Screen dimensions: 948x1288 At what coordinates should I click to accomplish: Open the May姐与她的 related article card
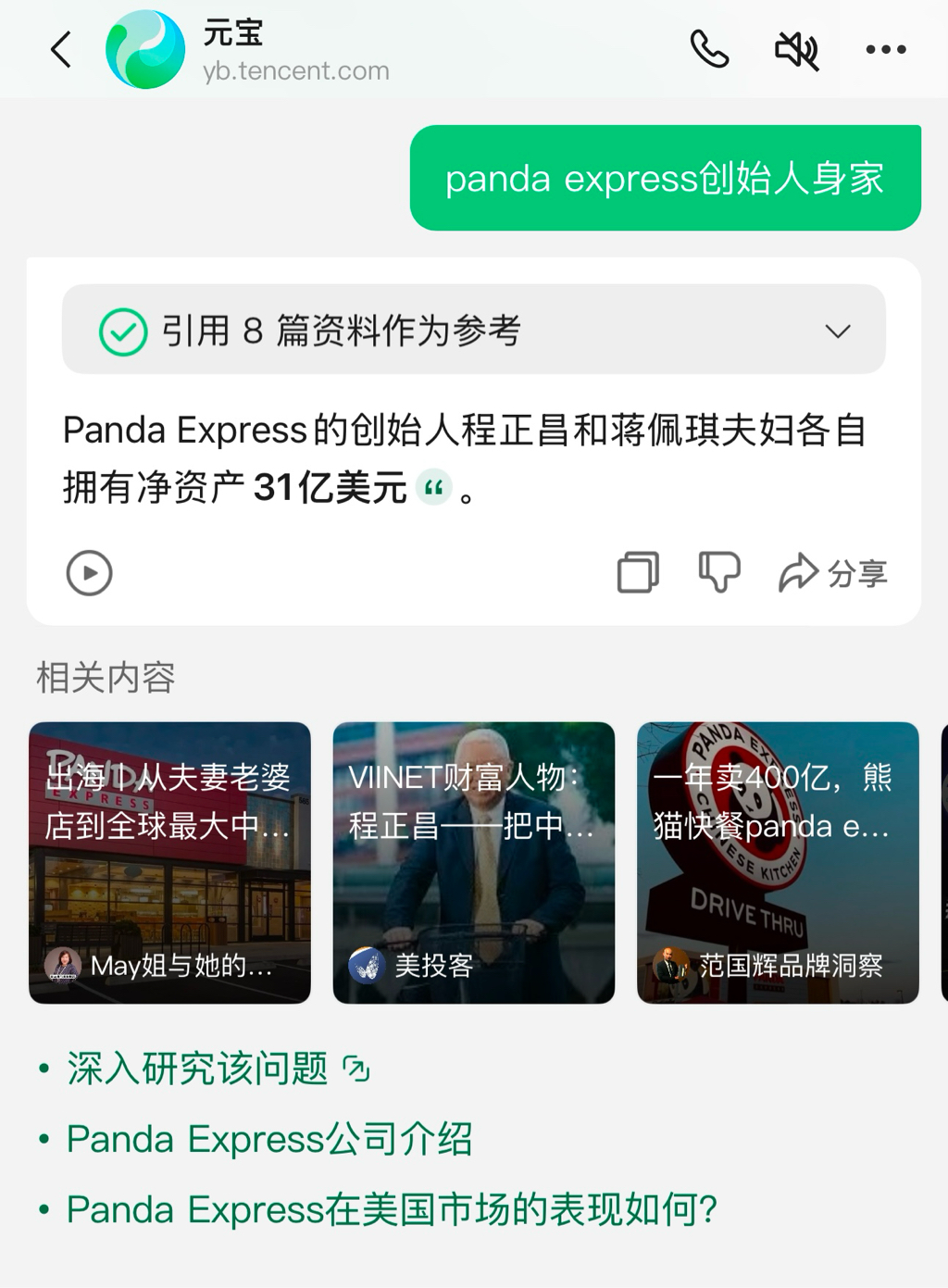point(169,862)
